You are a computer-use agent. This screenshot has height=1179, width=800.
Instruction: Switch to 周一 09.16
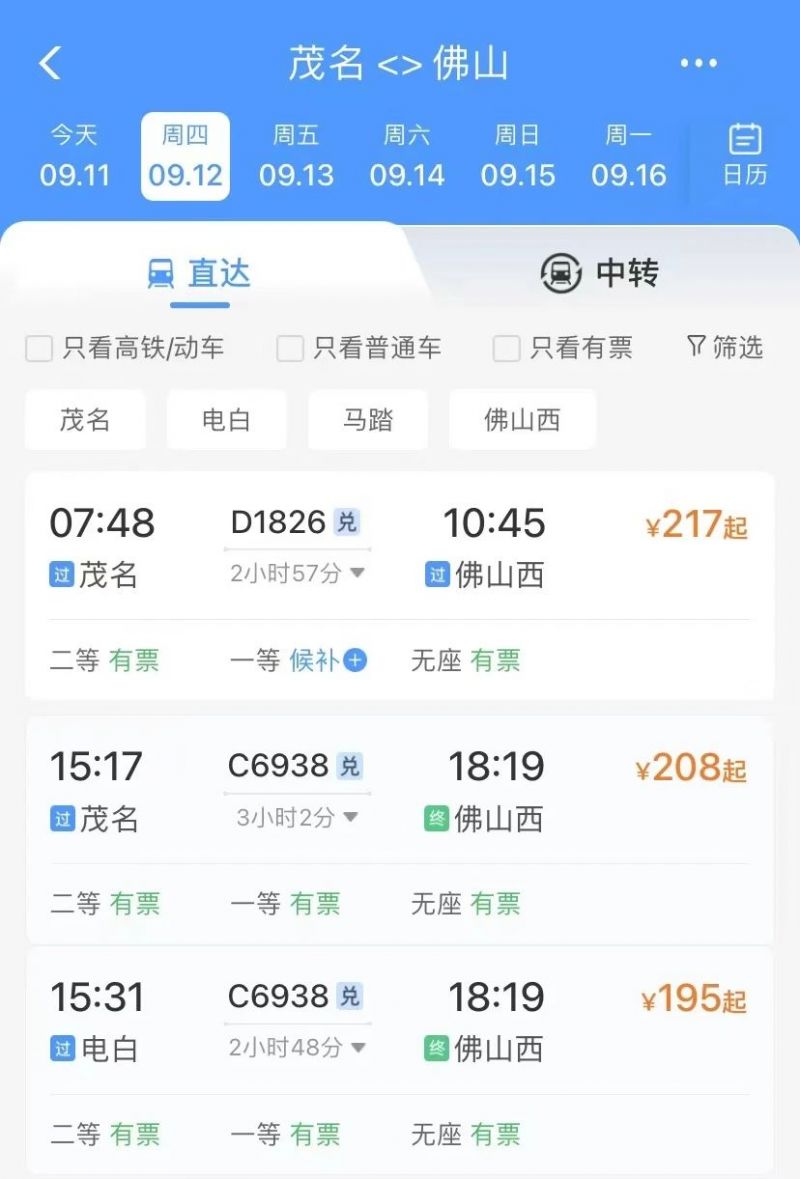628,157
